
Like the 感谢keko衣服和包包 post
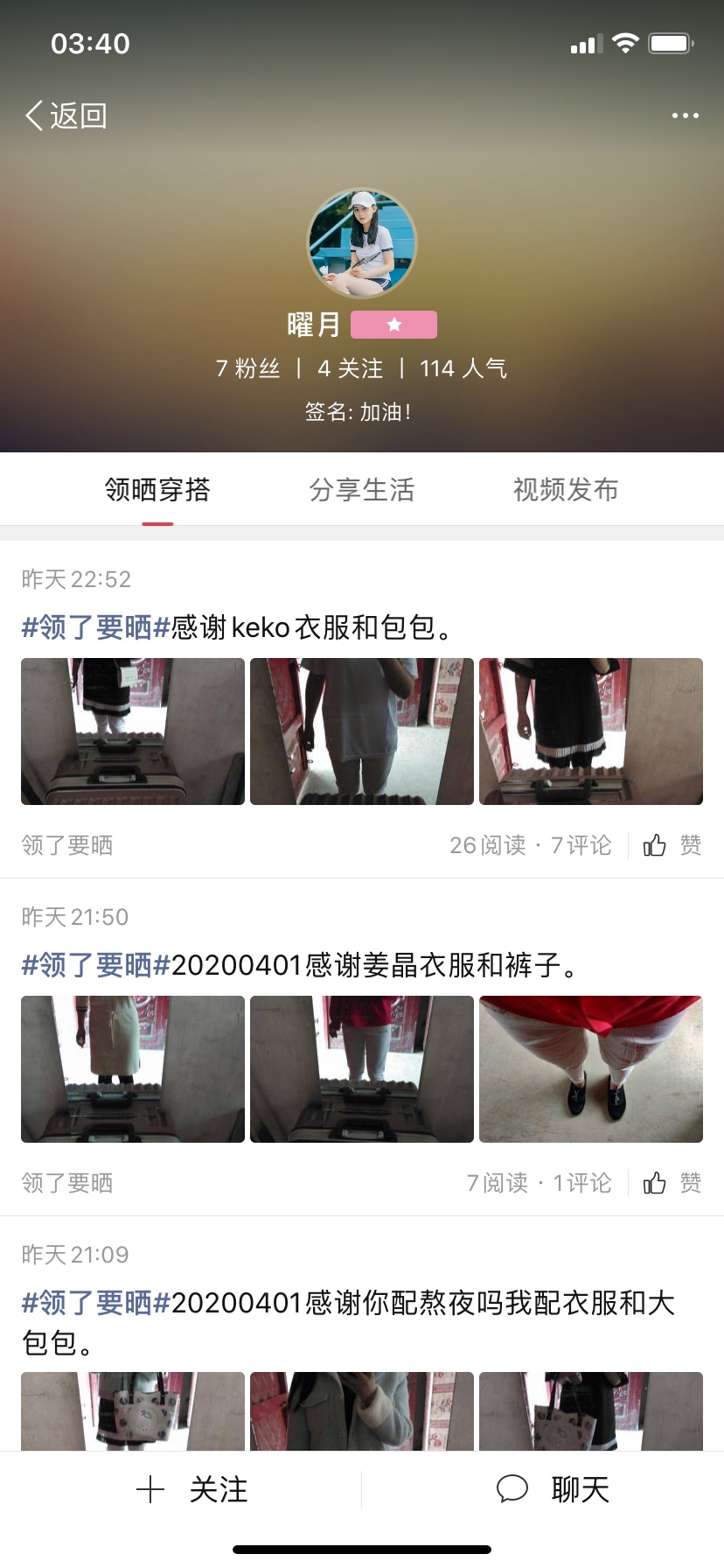click(x=672, y=845)
